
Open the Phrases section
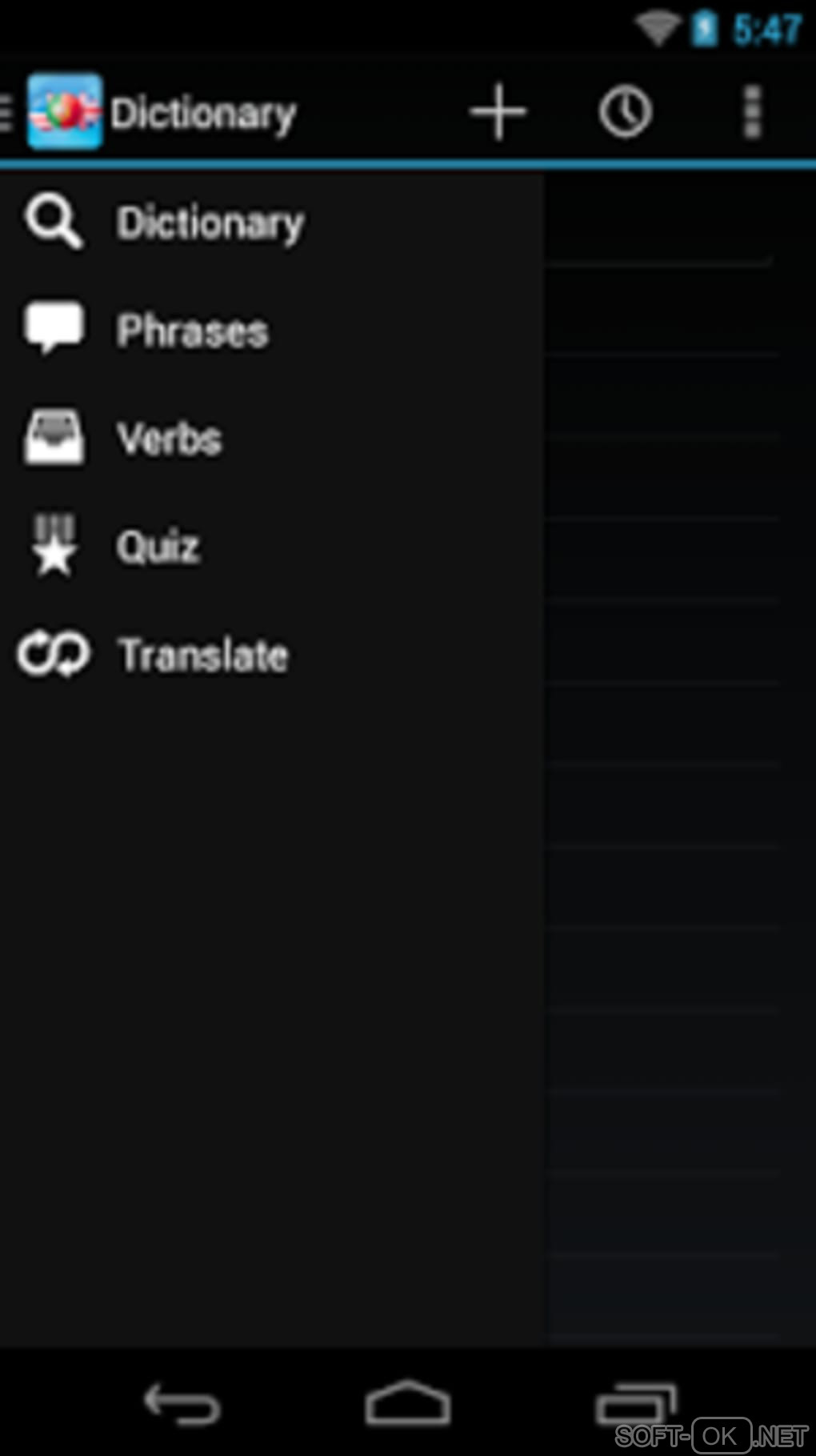pyautogui.click(x=192, y=331)
